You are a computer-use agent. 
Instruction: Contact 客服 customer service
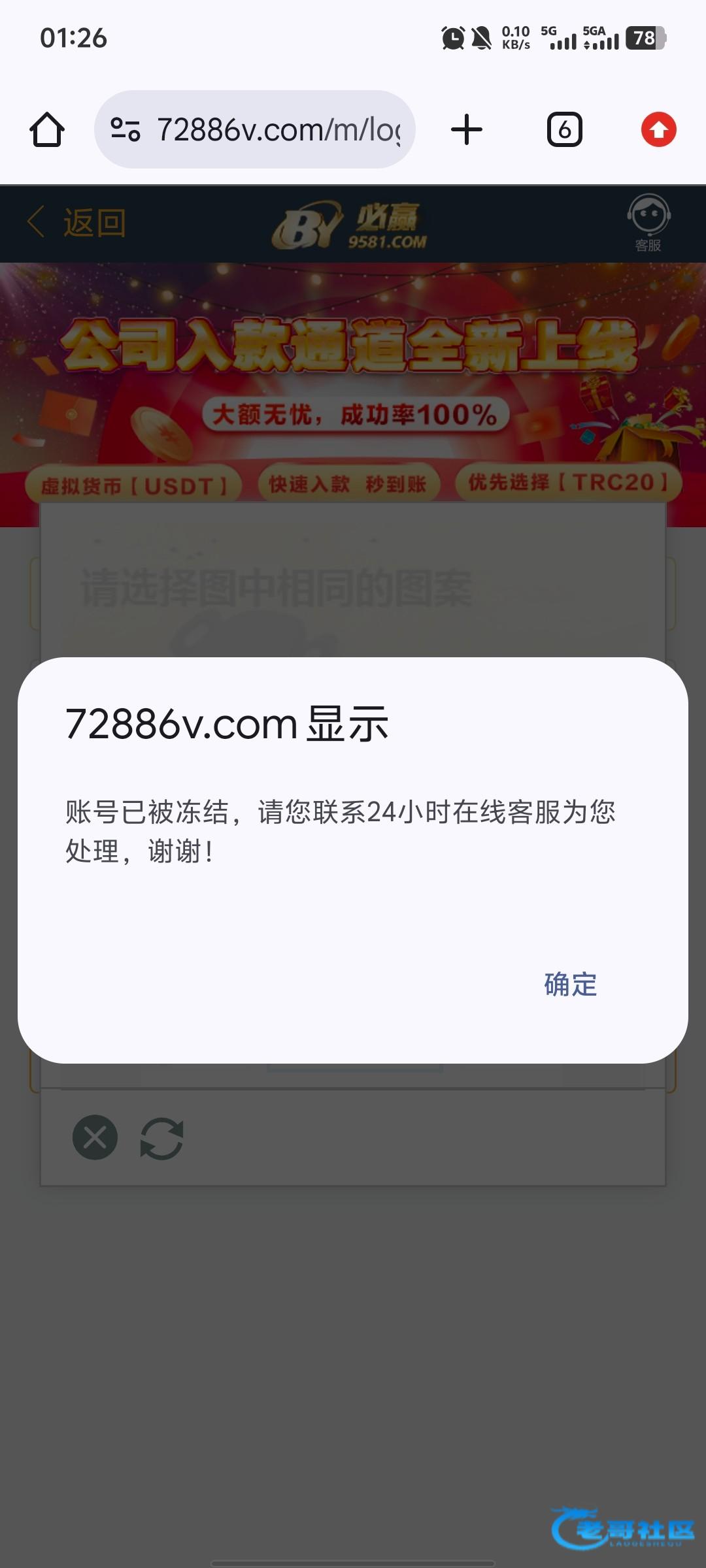(x=648, y=223)
